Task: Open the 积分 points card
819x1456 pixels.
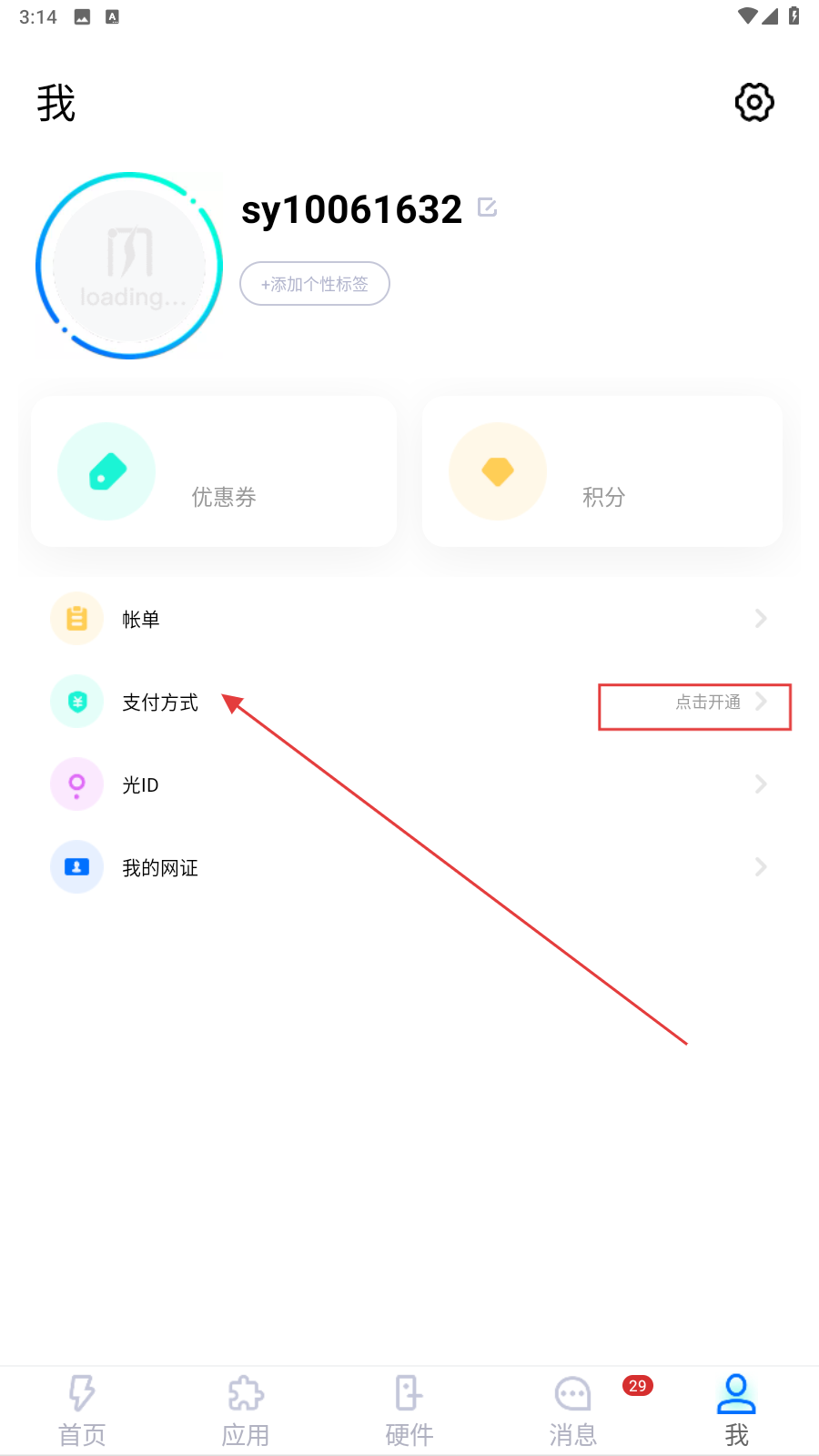Action: coord(602,471)
